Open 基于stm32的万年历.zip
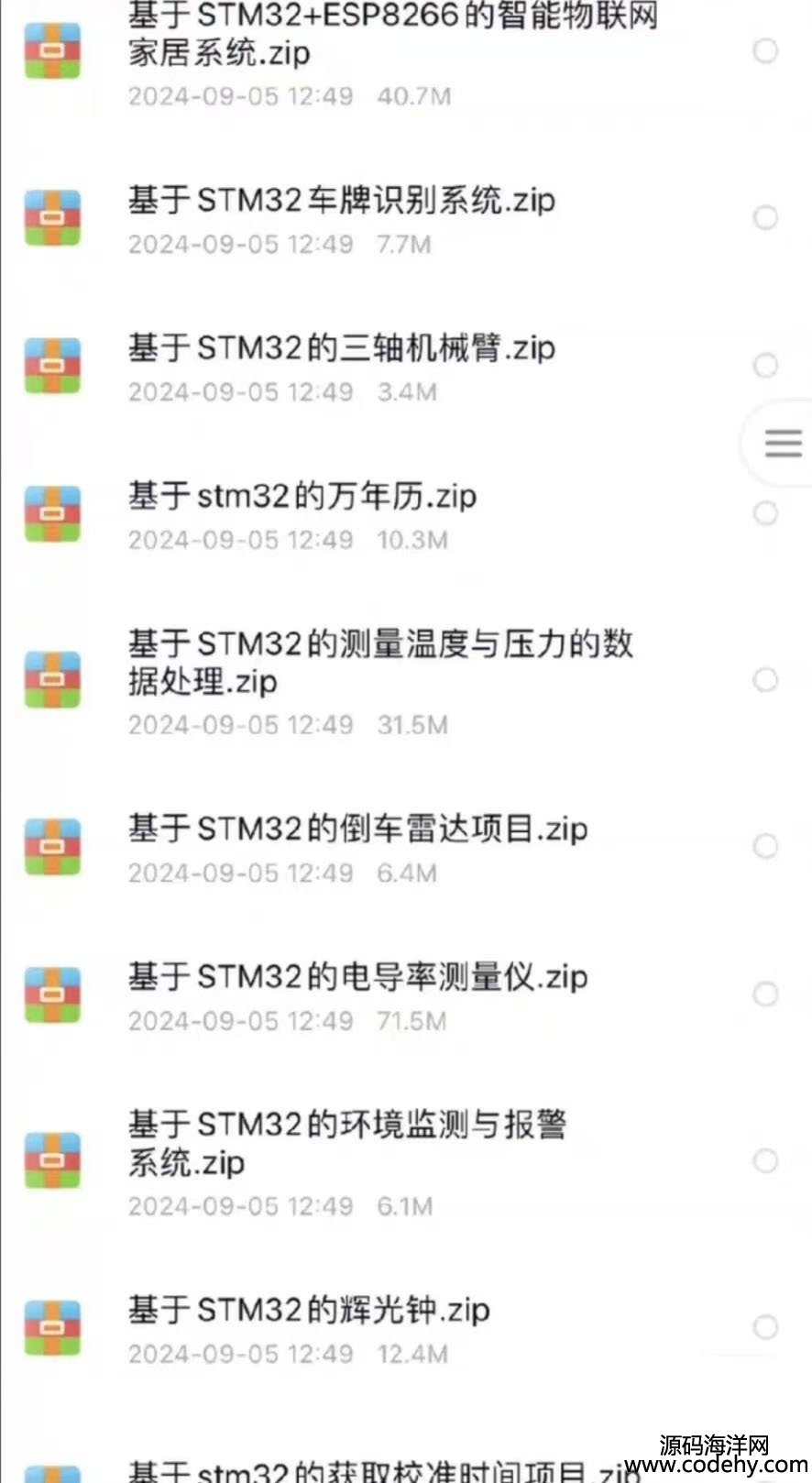812x1483 pixels. (x=302, y=497)
